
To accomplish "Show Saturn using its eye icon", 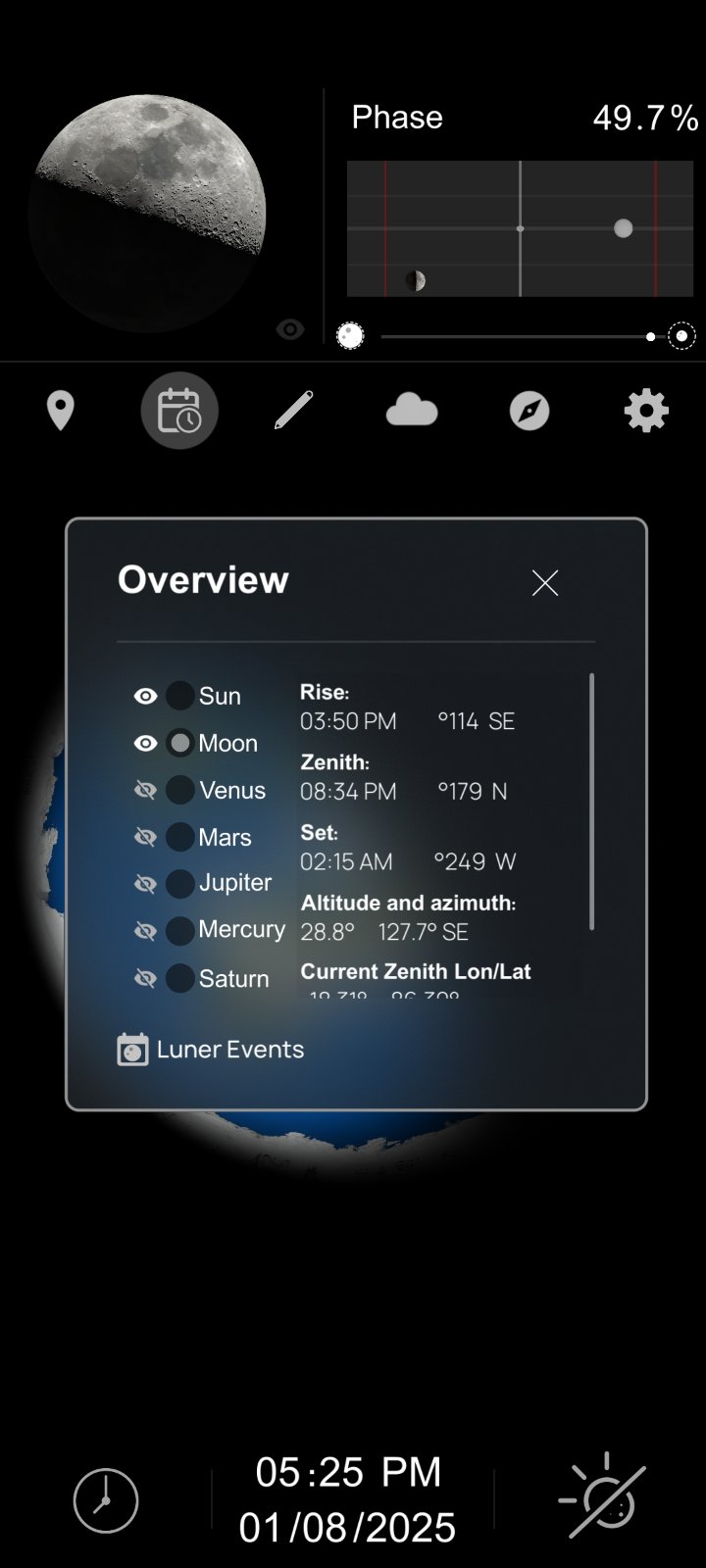I will pyautogui.click(x=145, y=978).
